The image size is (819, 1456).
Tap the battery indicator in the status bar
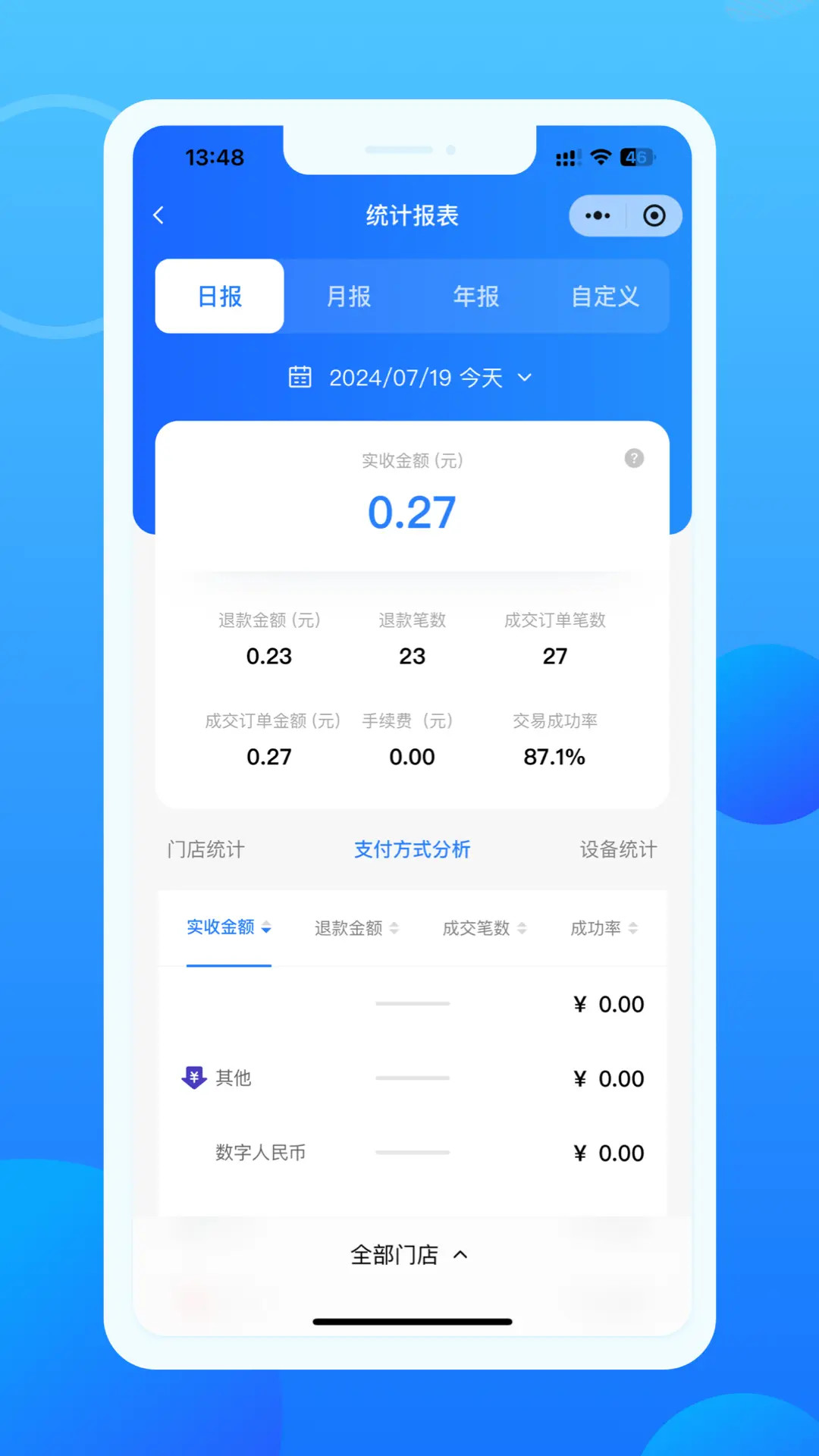(635, 157)
